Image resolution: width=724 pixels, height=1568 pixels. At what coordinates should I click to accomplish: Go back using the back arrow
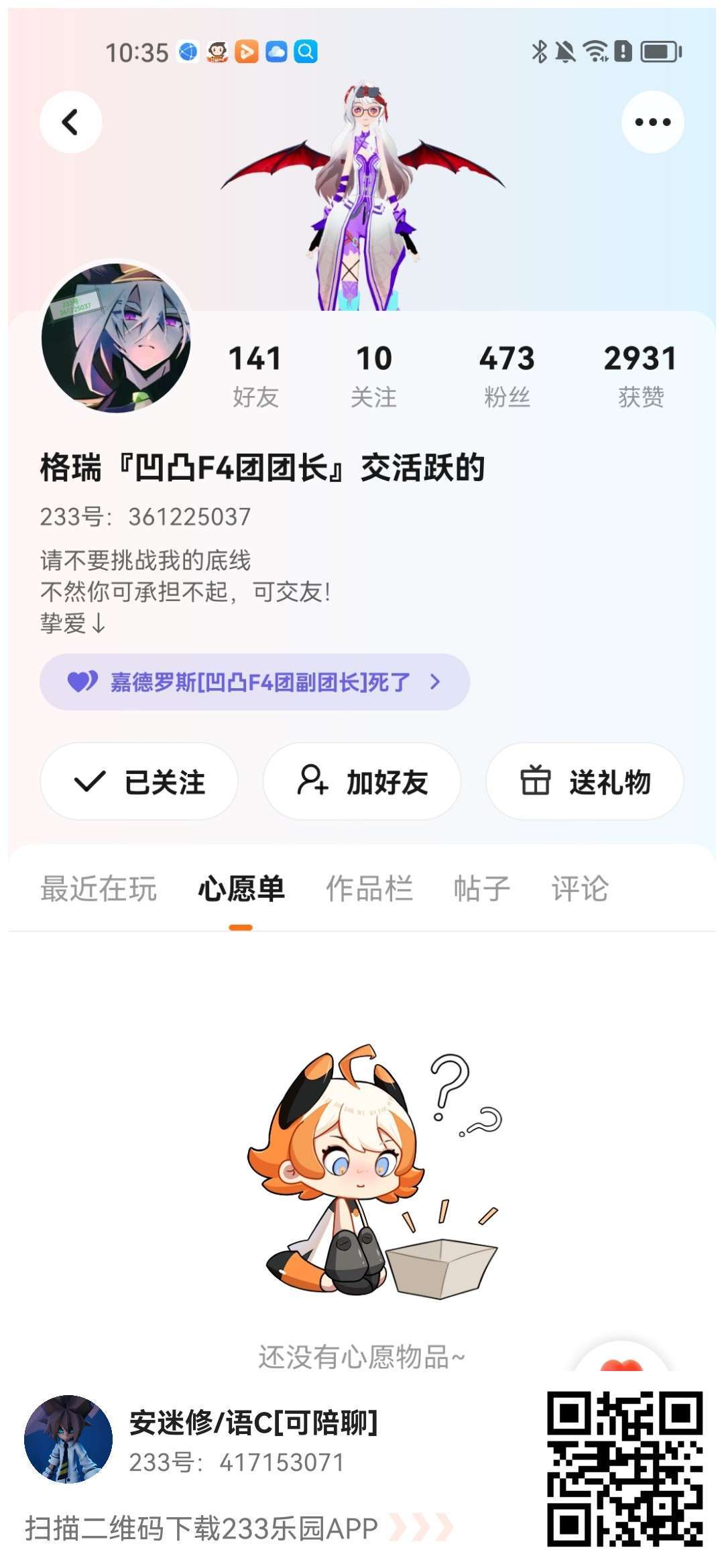coord(70,122)
